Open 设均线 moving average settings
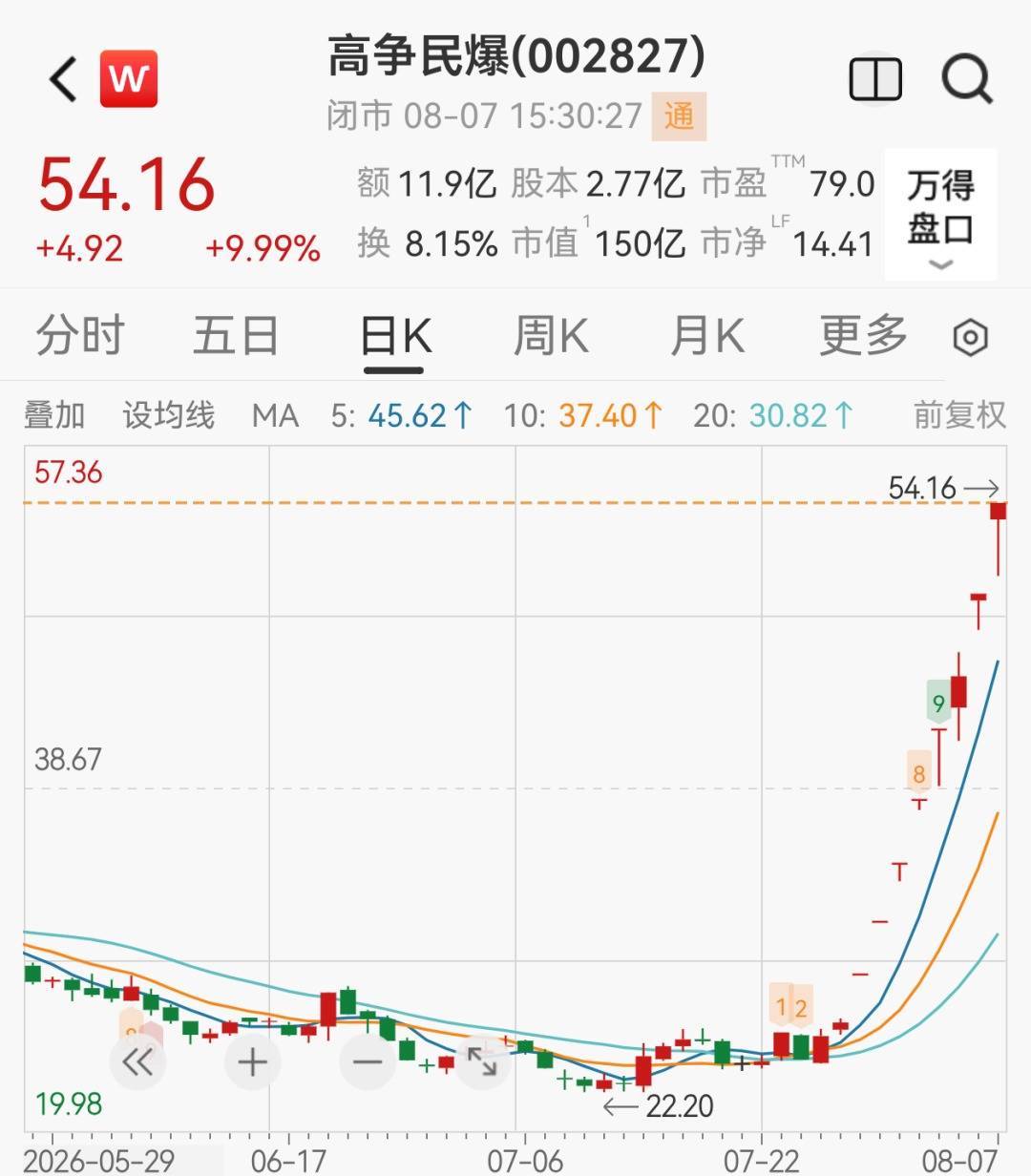Viewport: 1031px width, 1176px height. click(x=168, y=415)
